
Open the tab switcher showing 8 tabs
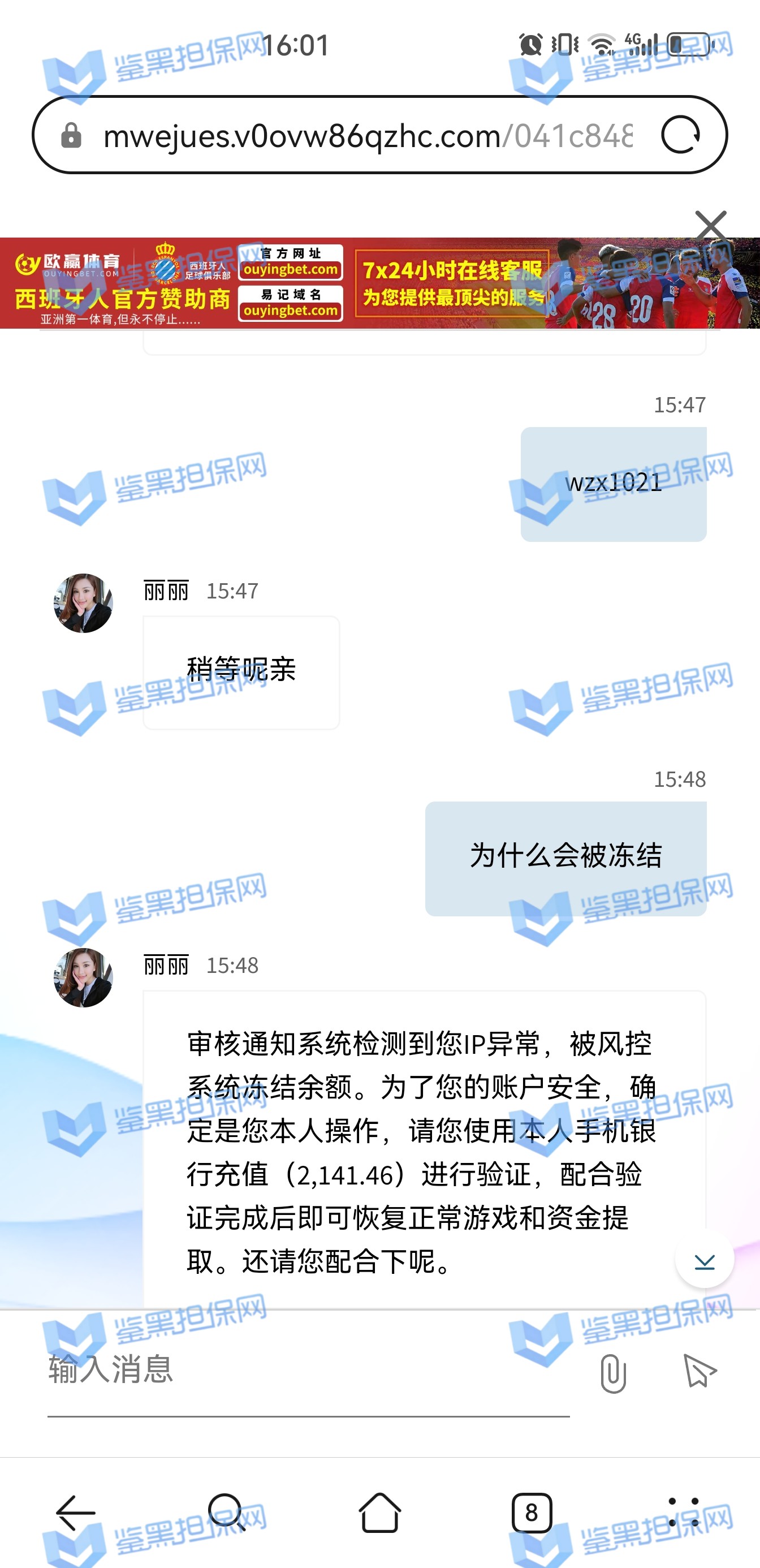[x=531, y=1512]
